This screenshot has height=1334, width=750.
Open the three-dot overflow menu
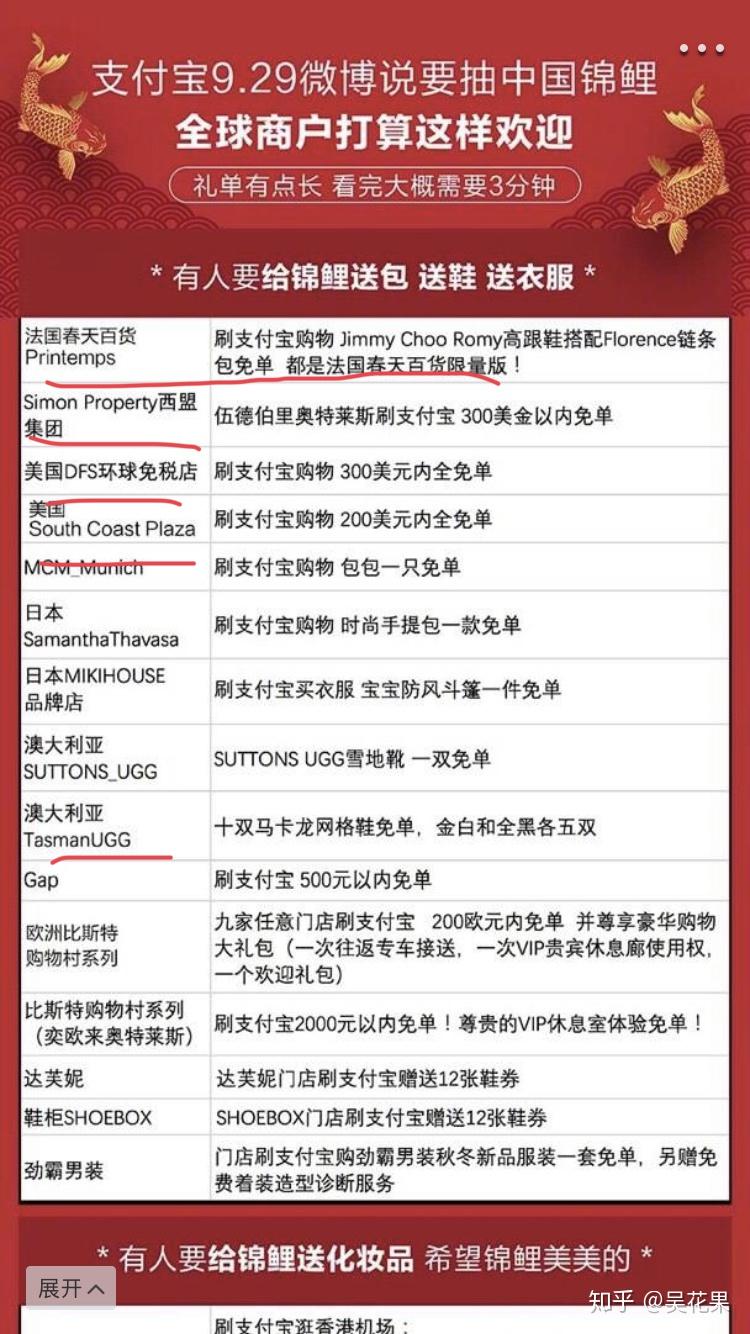click(x=701, y=48)
